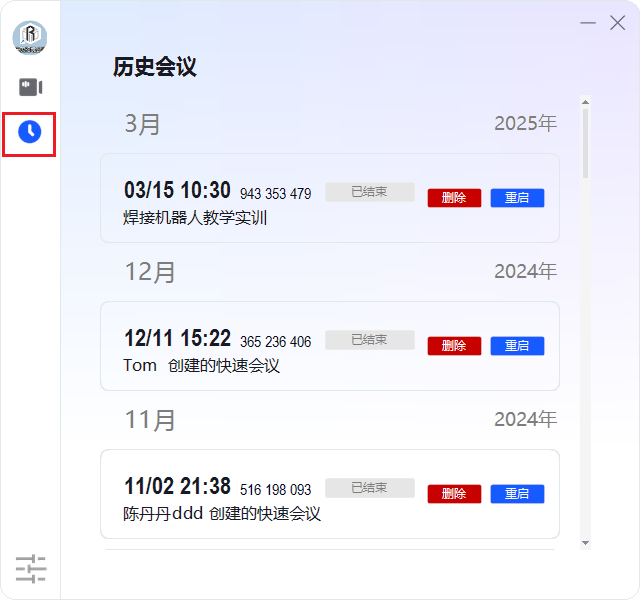Click the scrollbar up arrow
Viewport: 642px width, 602px height.
pos(586,101)
